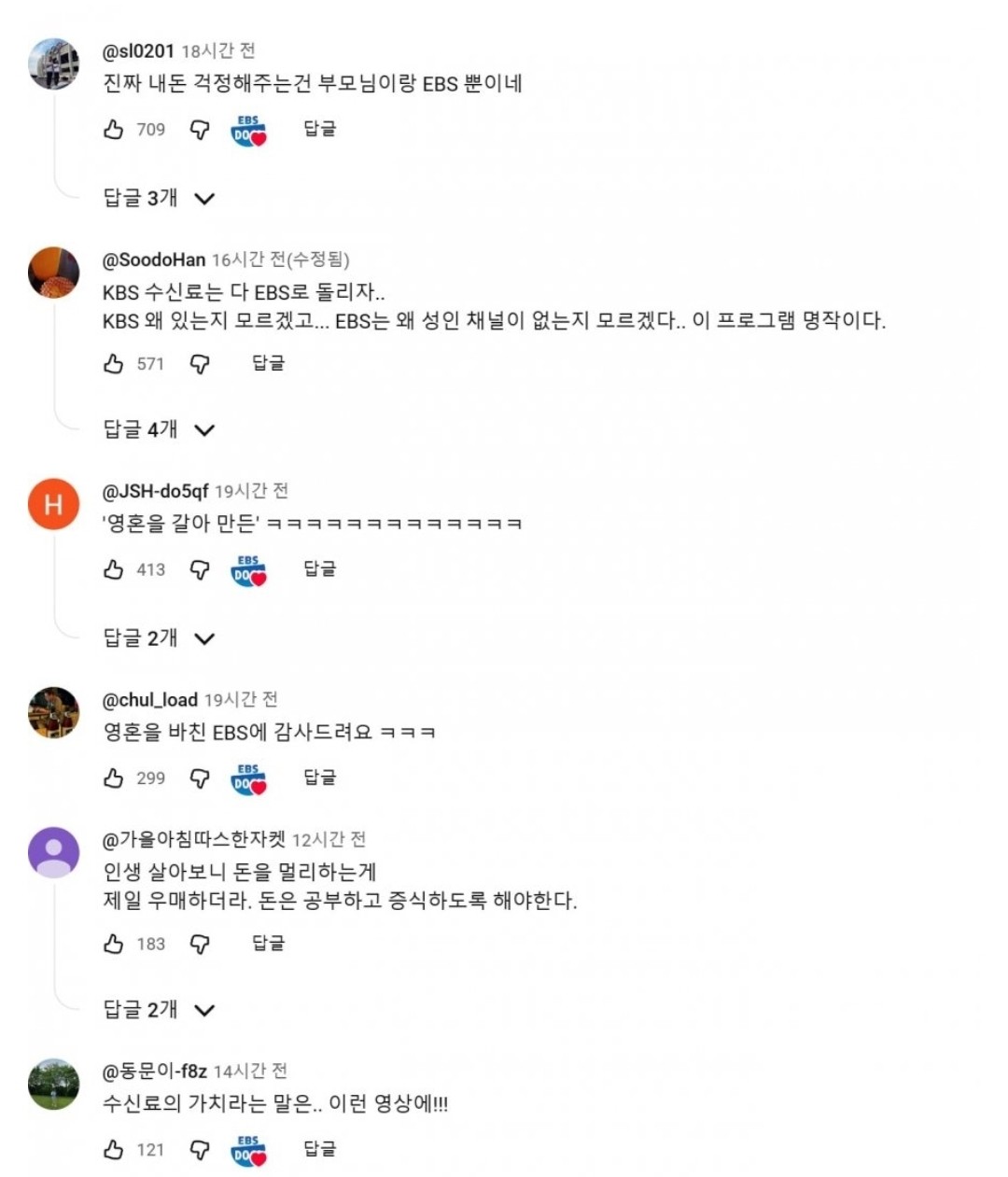Open @JSH-do5qf's channel username
This screenshot has height=1177, width=1008.
point(155,491)
